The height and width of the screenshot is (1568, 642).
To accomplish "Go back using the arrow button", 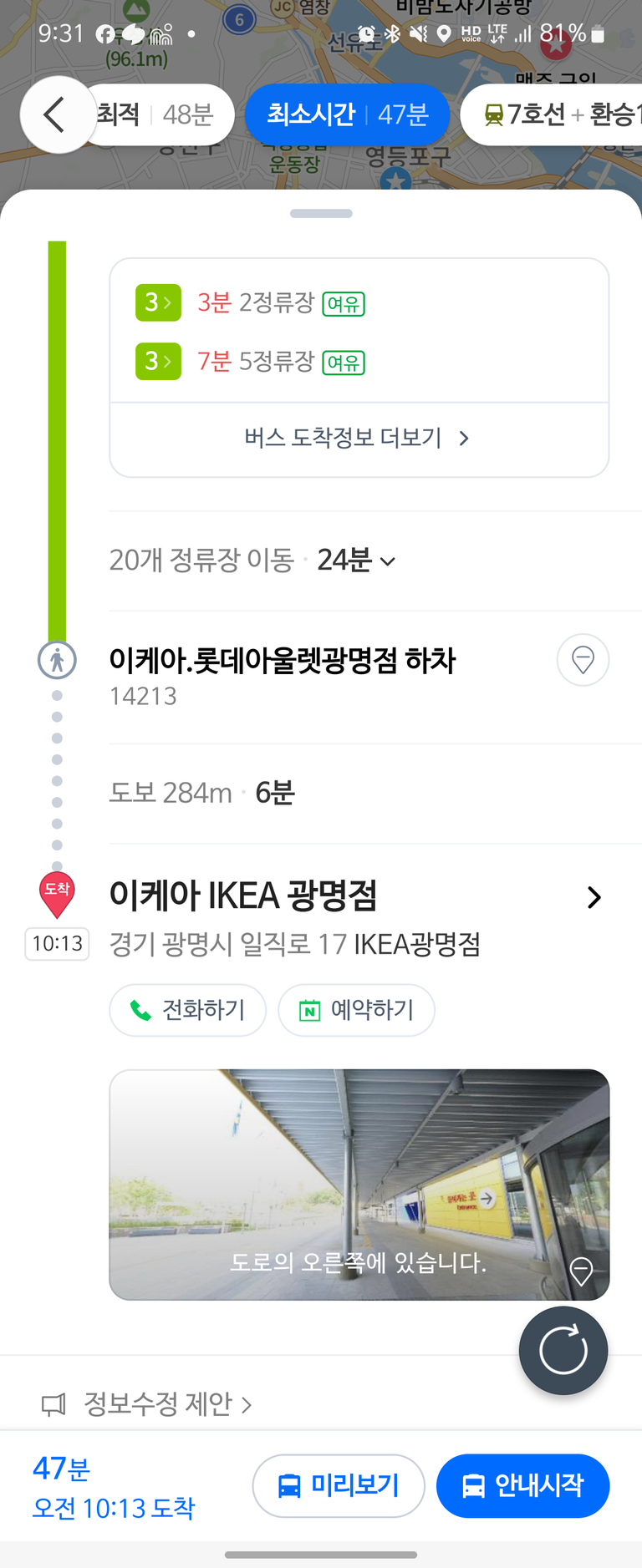I will point(57,114).
